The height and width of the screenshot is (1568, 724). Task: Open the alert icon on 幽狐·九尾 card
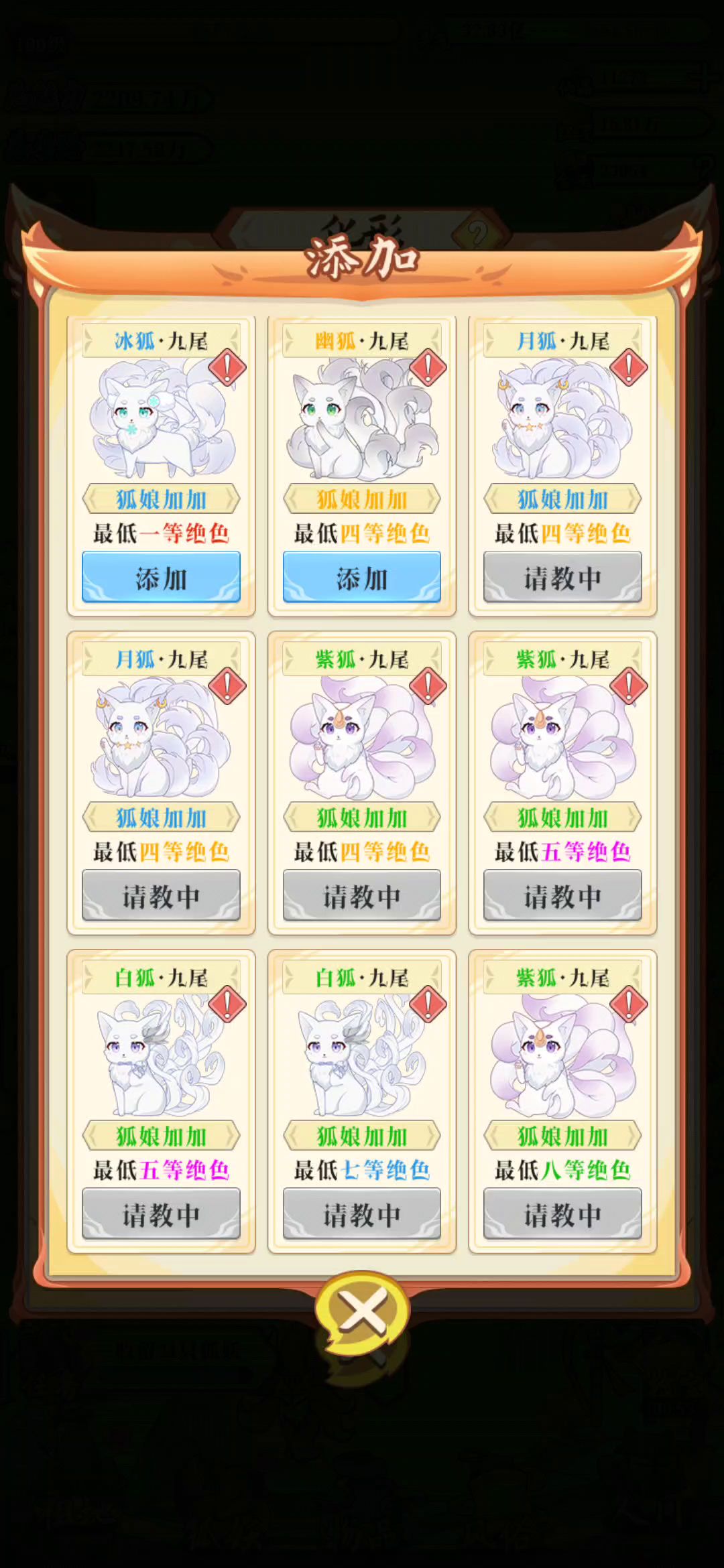428,368
